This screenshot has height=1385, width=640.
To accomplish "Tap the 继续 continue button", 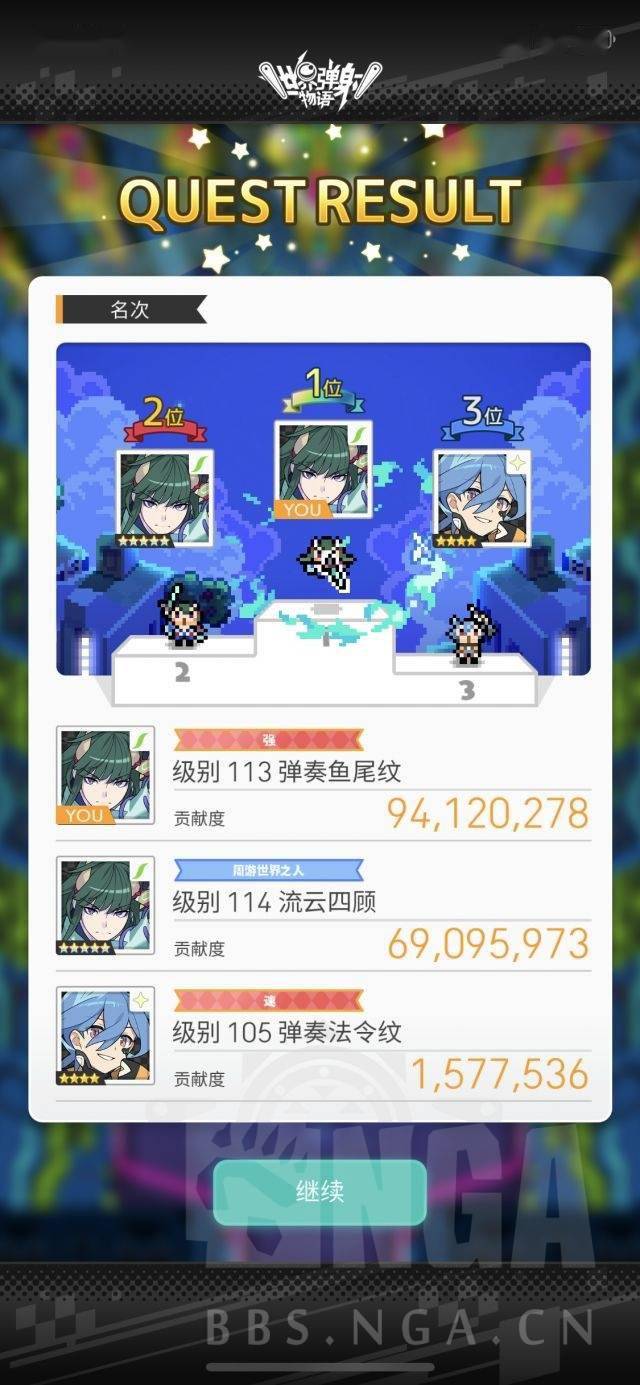I will click(320, 1191).
